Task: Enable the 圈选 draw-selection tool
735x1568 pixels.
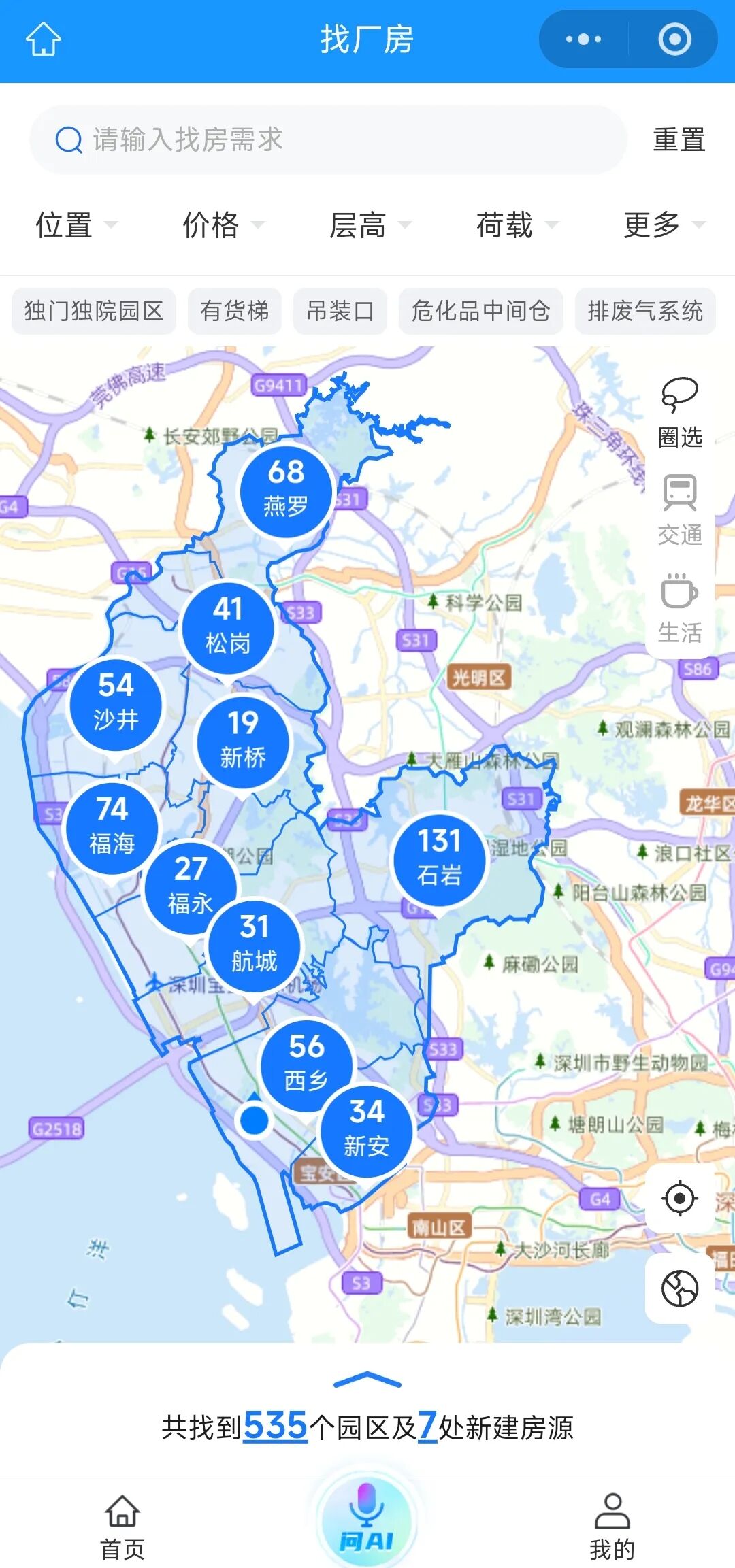Action: click(680, 412)
